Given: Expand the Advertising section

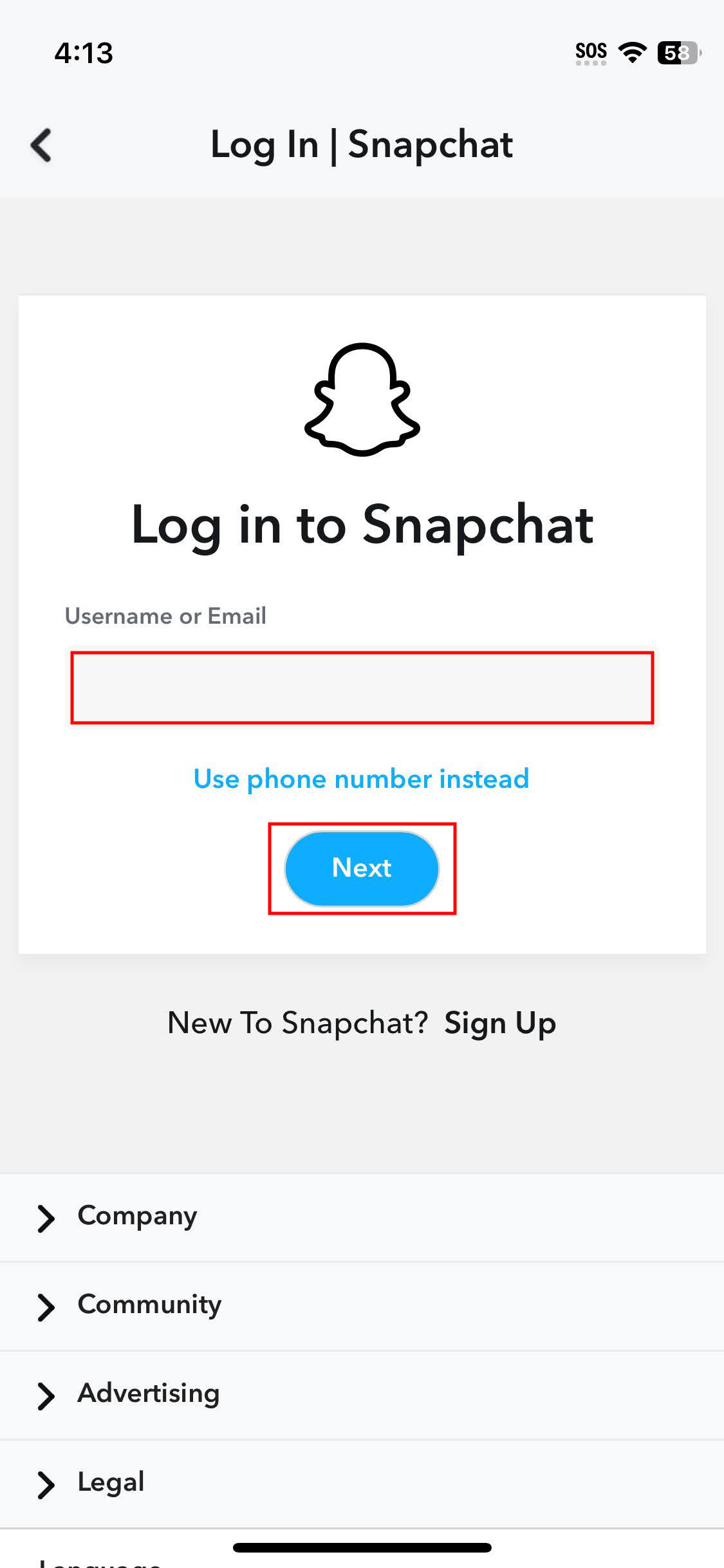Looking at the screenshot, I should click(x=148, y=1394).
